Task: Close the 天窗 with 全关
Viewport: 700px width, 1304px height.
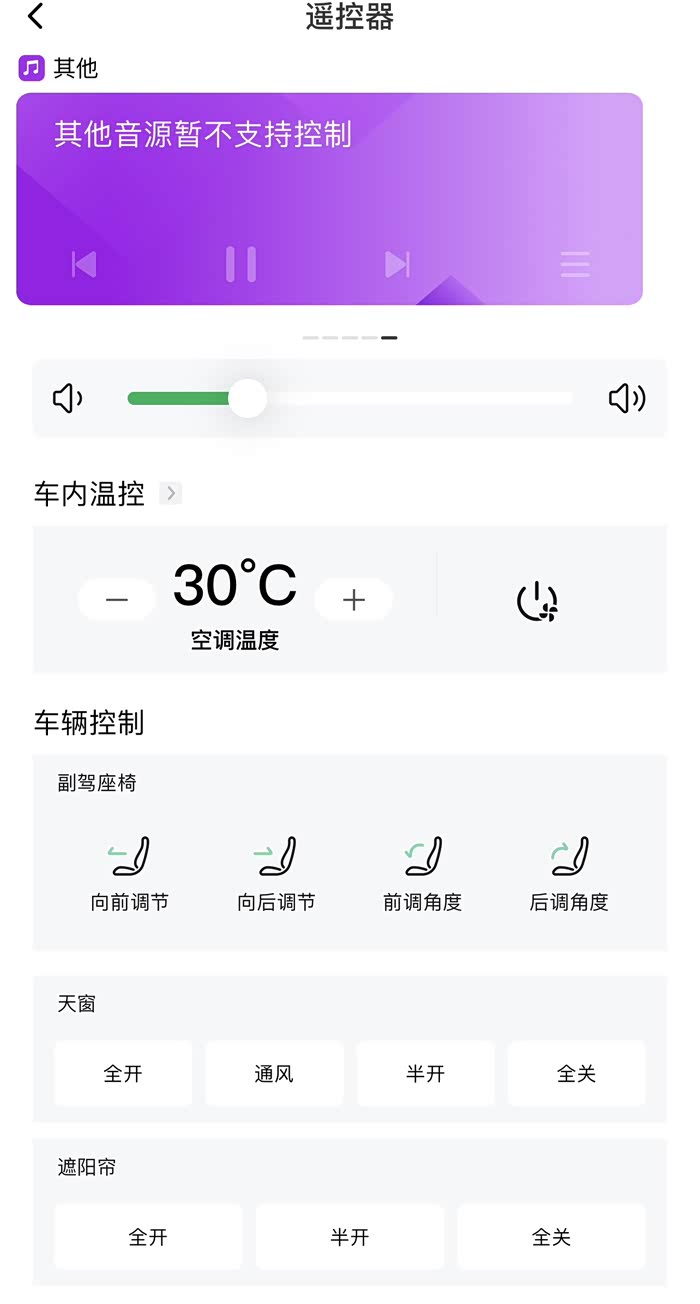Action: (x=576, y=1074)
